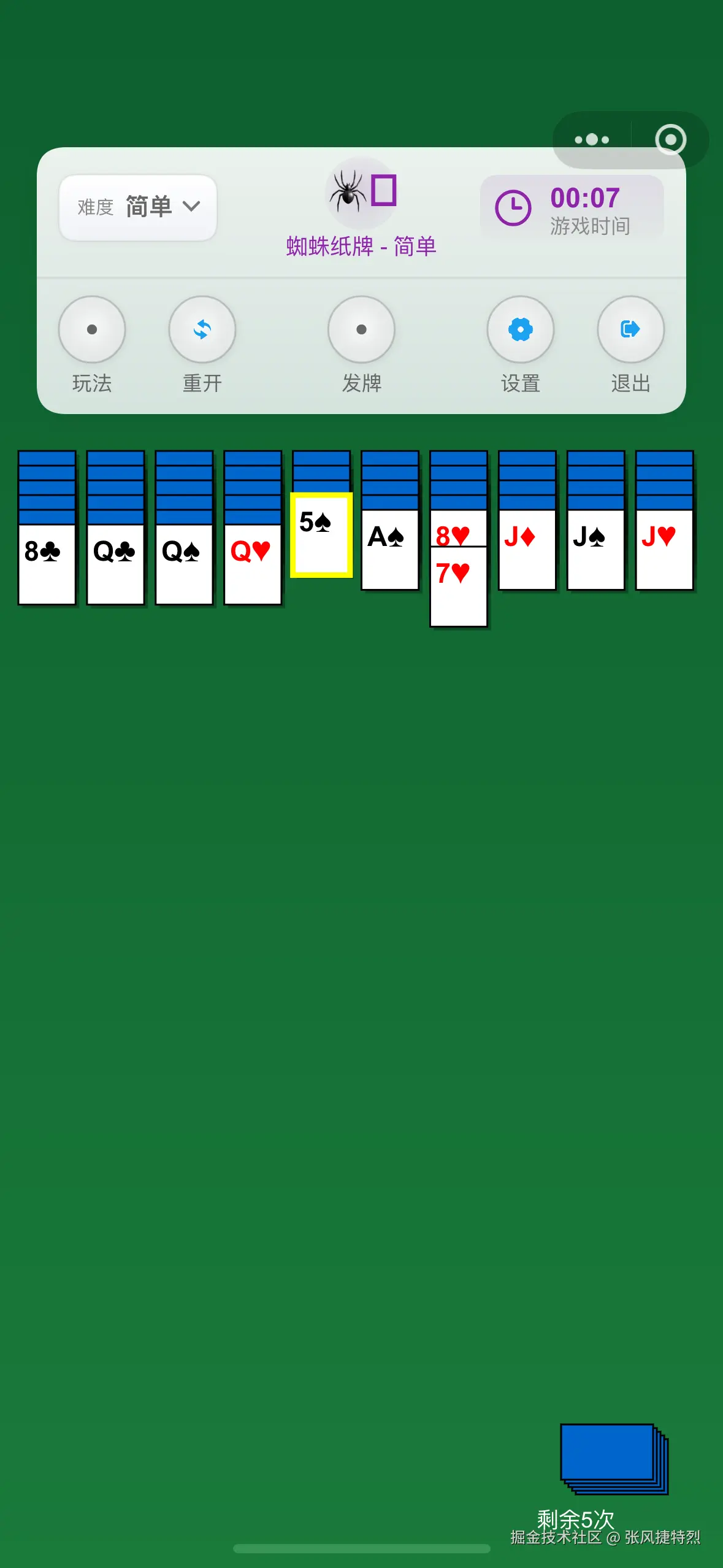Open the difficulty dropdown showing 简单
This screenshot has height=1568, width=723.
138,207
